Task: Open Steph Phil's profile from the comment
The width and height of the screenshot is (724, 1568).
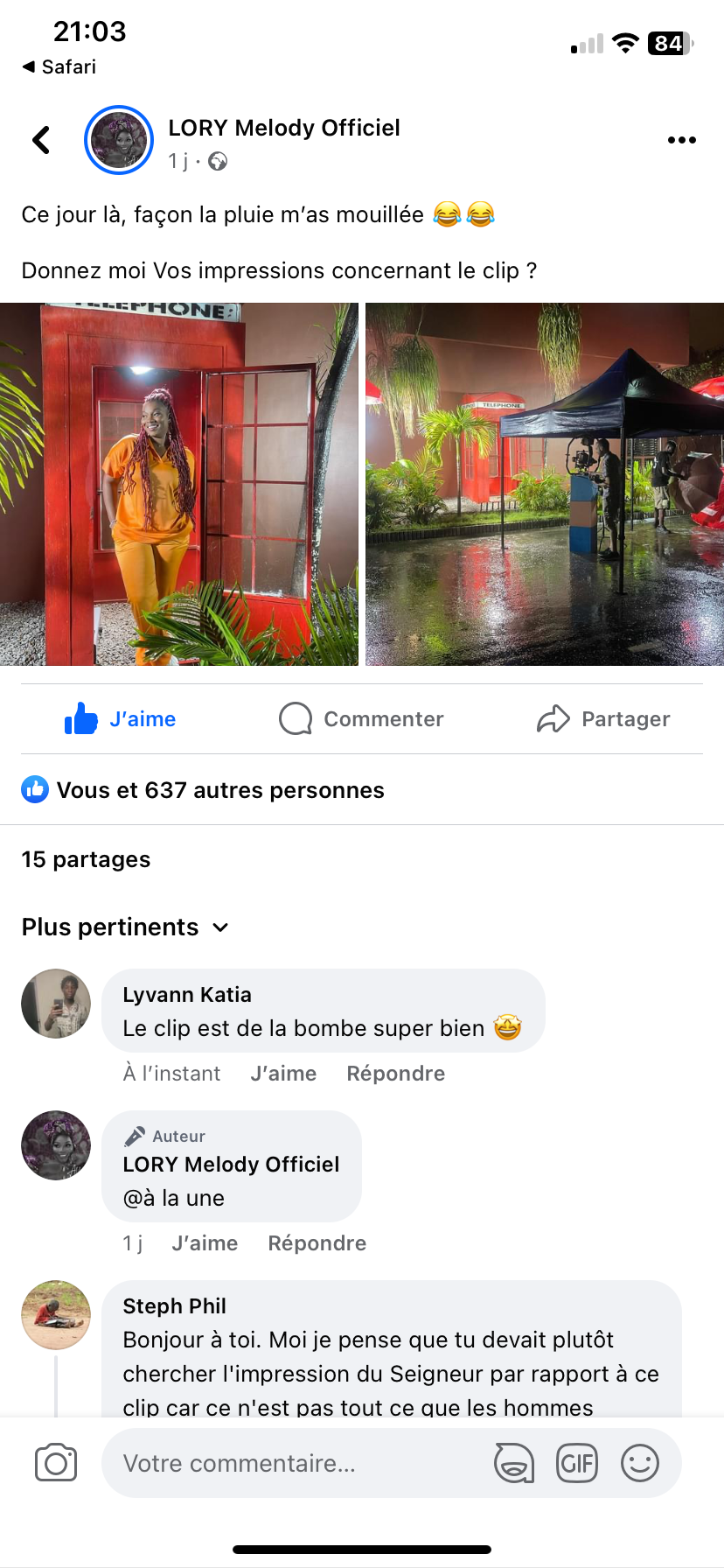Action: click(56, 1315)
